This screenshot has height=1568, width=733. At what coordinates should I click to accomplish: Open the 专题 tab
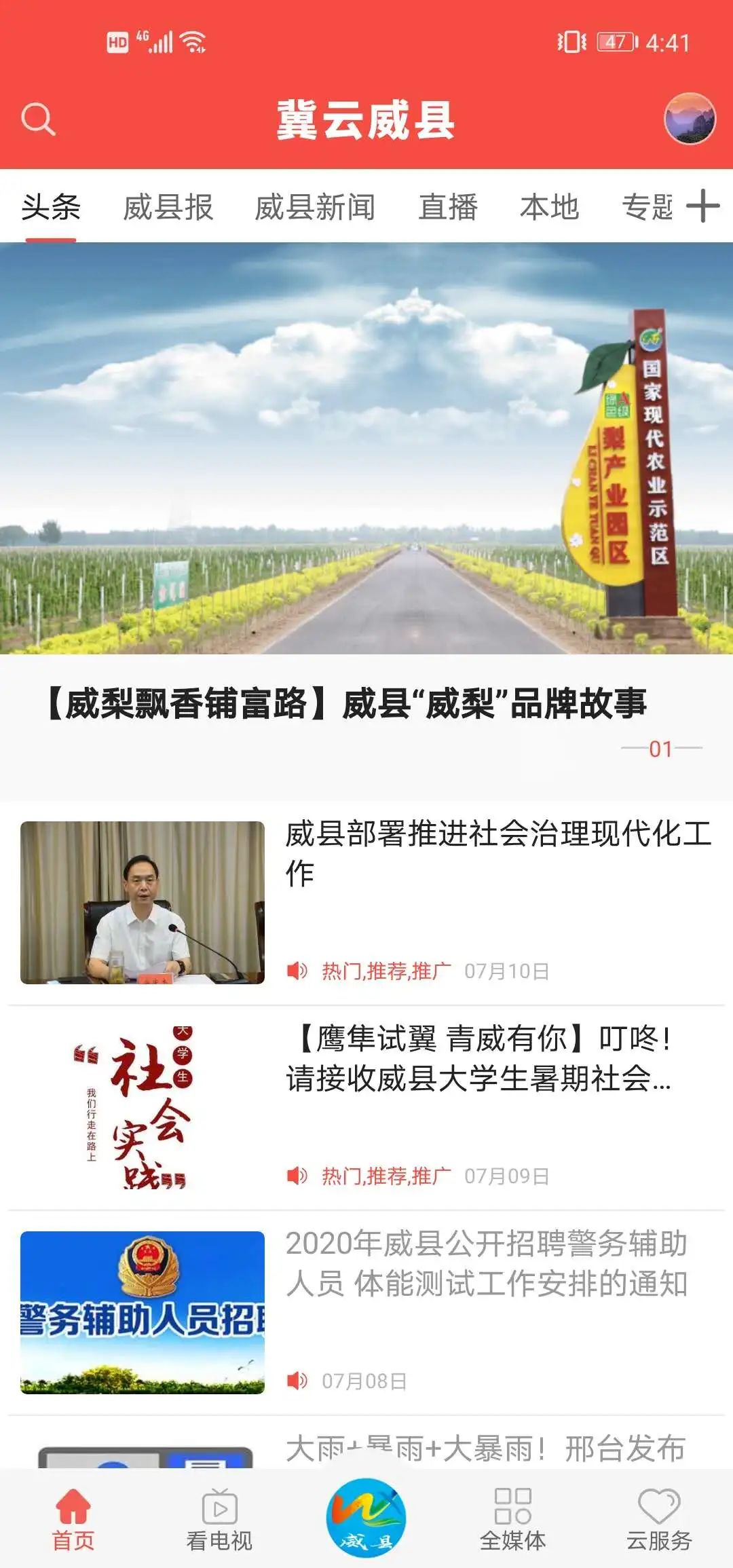coord(647,207)
